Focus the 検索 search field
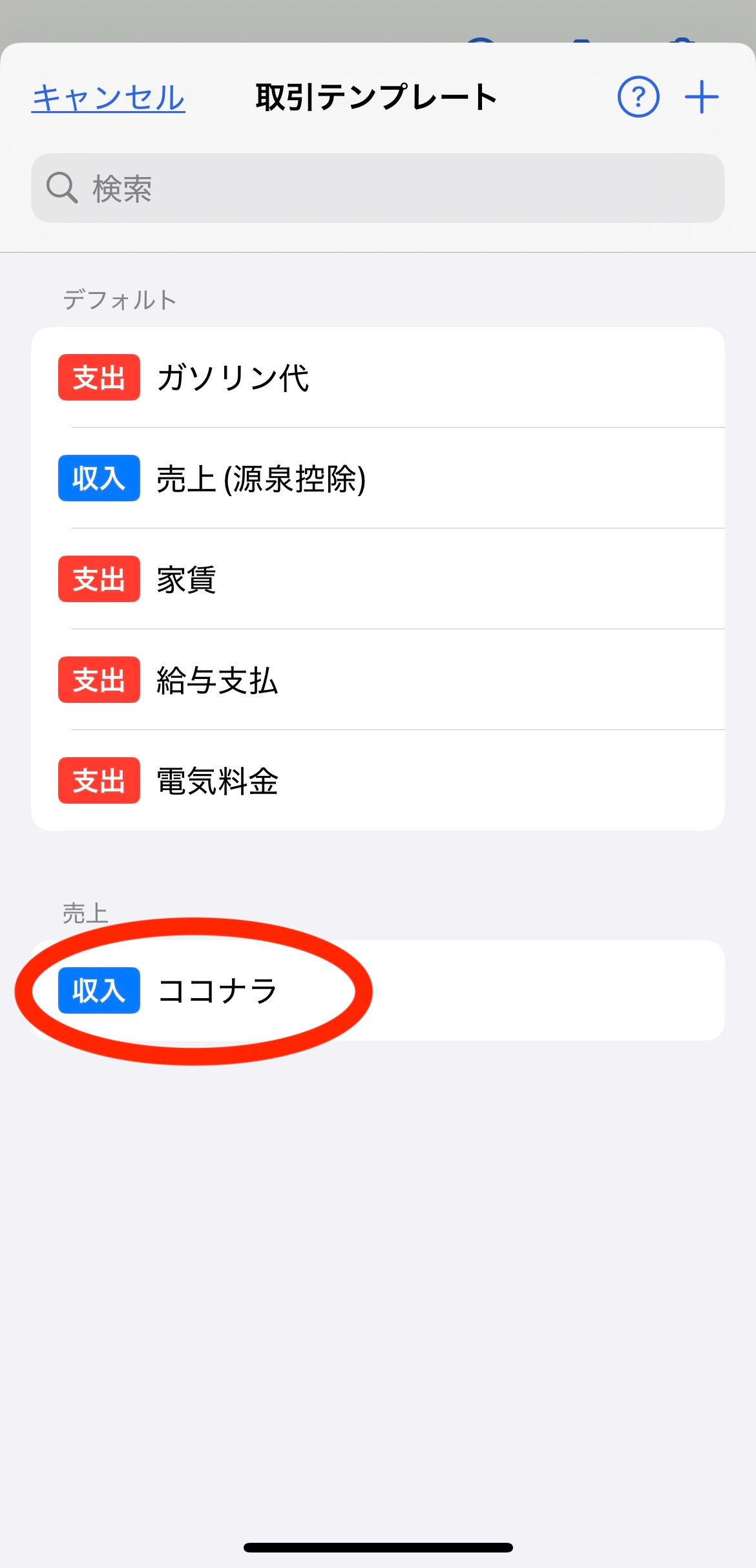This screenshot has height=1568, width=756. click(377, 188)
